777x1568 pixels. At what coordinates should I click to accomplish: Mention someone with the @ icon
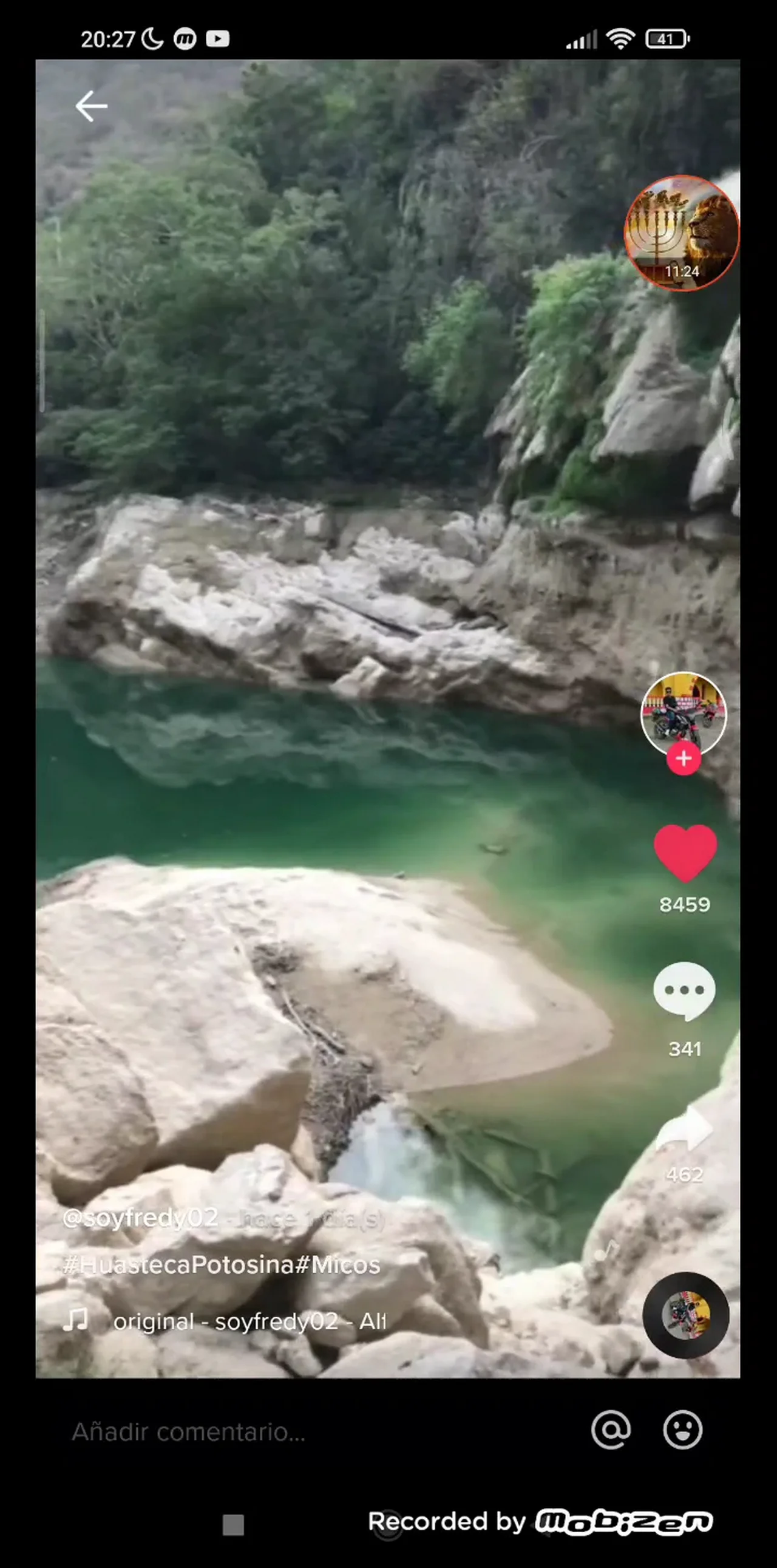coord(611,1430)
